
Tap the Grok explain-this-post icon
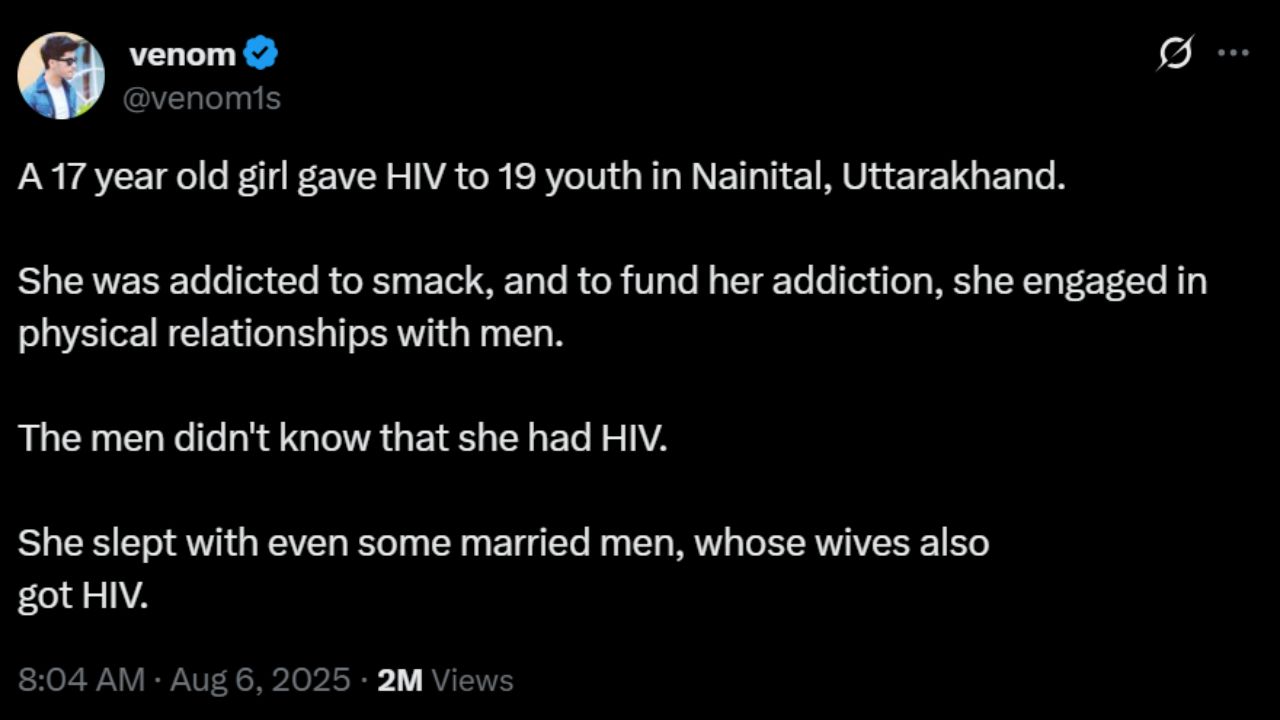[1174, 53]
